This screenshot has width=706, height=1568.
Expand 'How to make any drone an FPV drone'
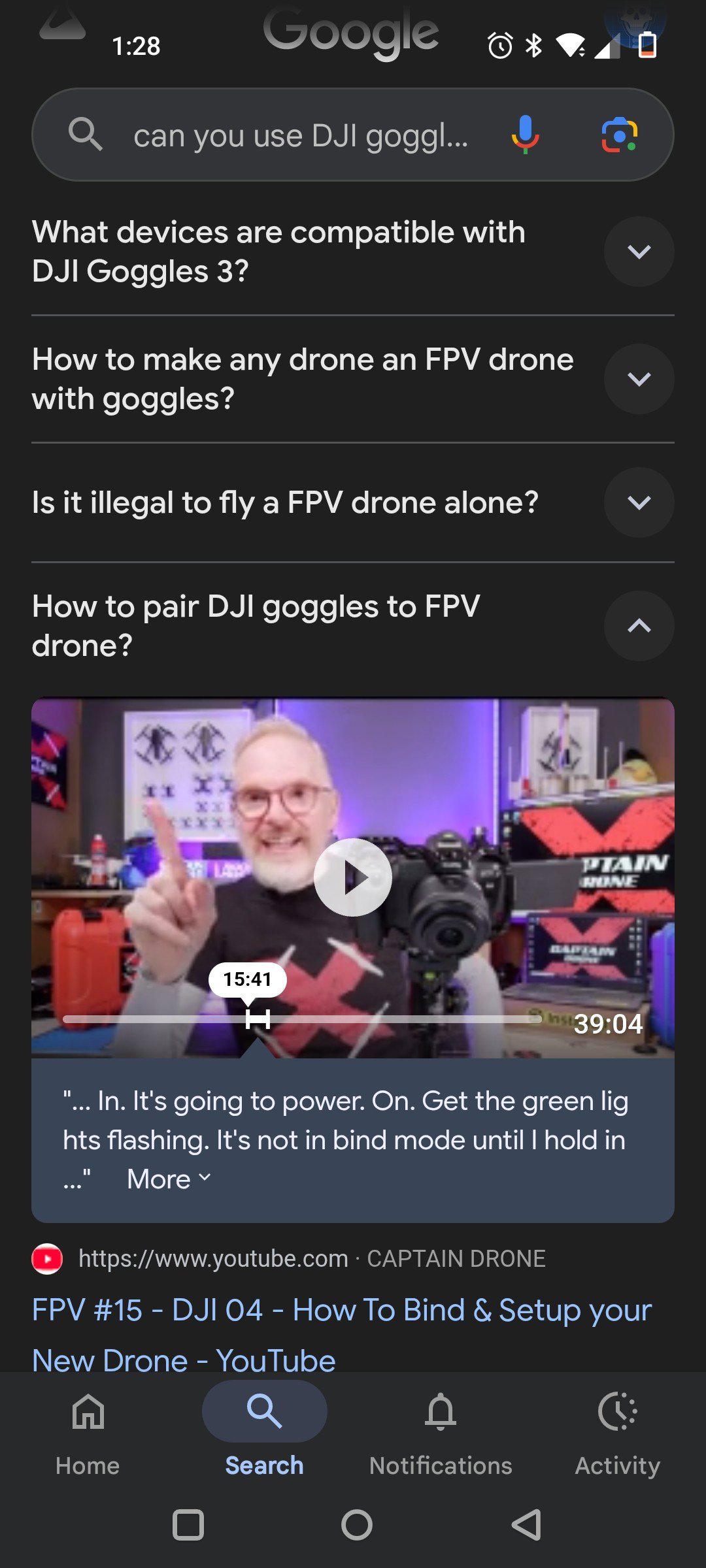[639, 379]
